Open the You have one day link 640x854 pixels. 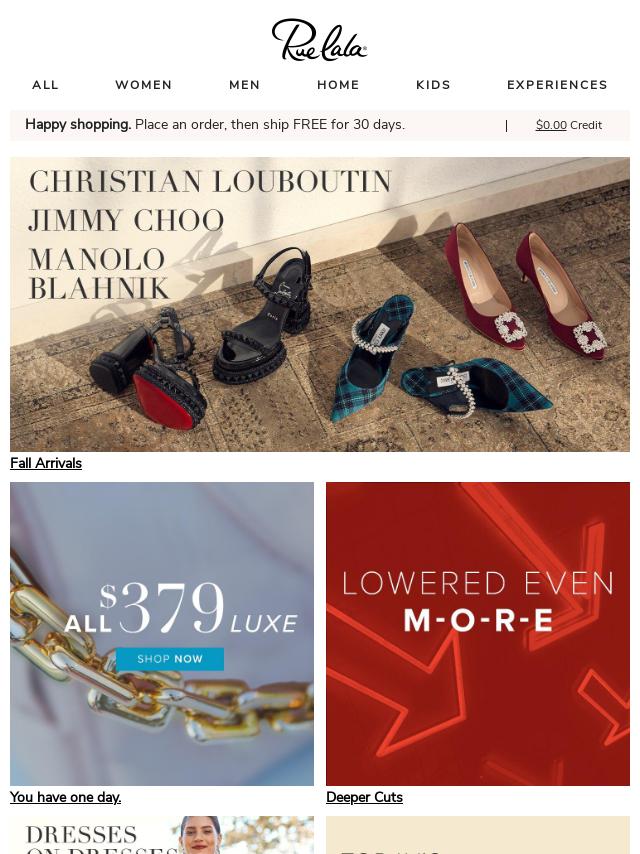pyautogui.click(x=65, y=797)
